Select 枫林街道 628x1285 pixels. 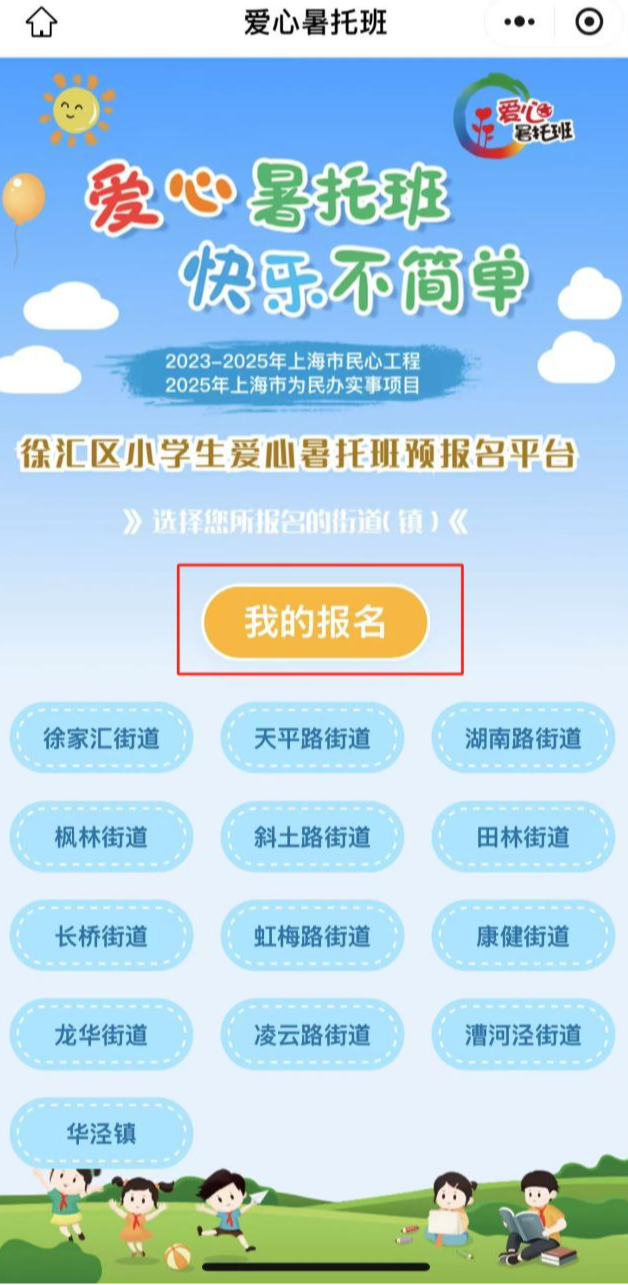pos(101,836)
